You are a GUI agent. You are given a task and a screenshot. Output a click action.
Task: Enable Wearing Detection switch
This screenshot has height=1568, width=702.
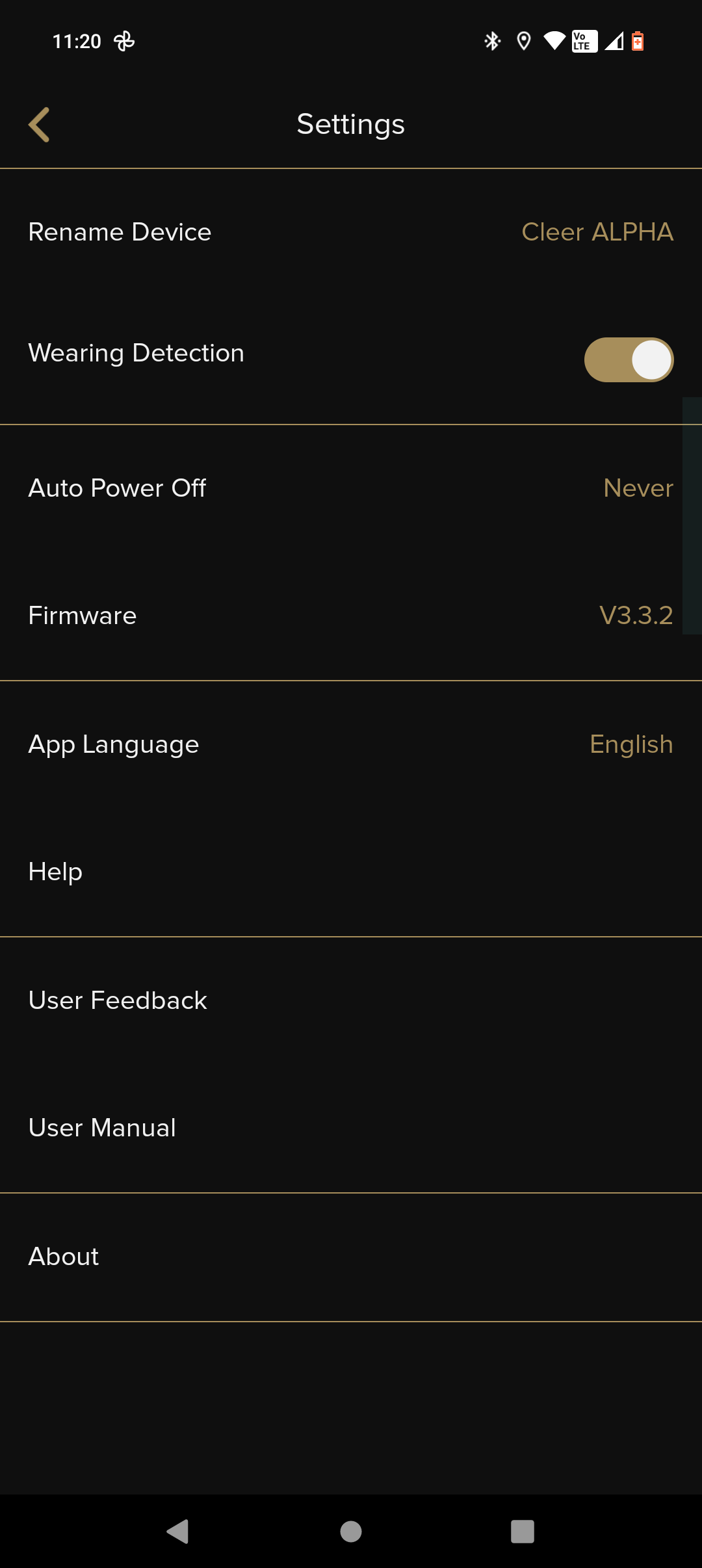[629, 359]
